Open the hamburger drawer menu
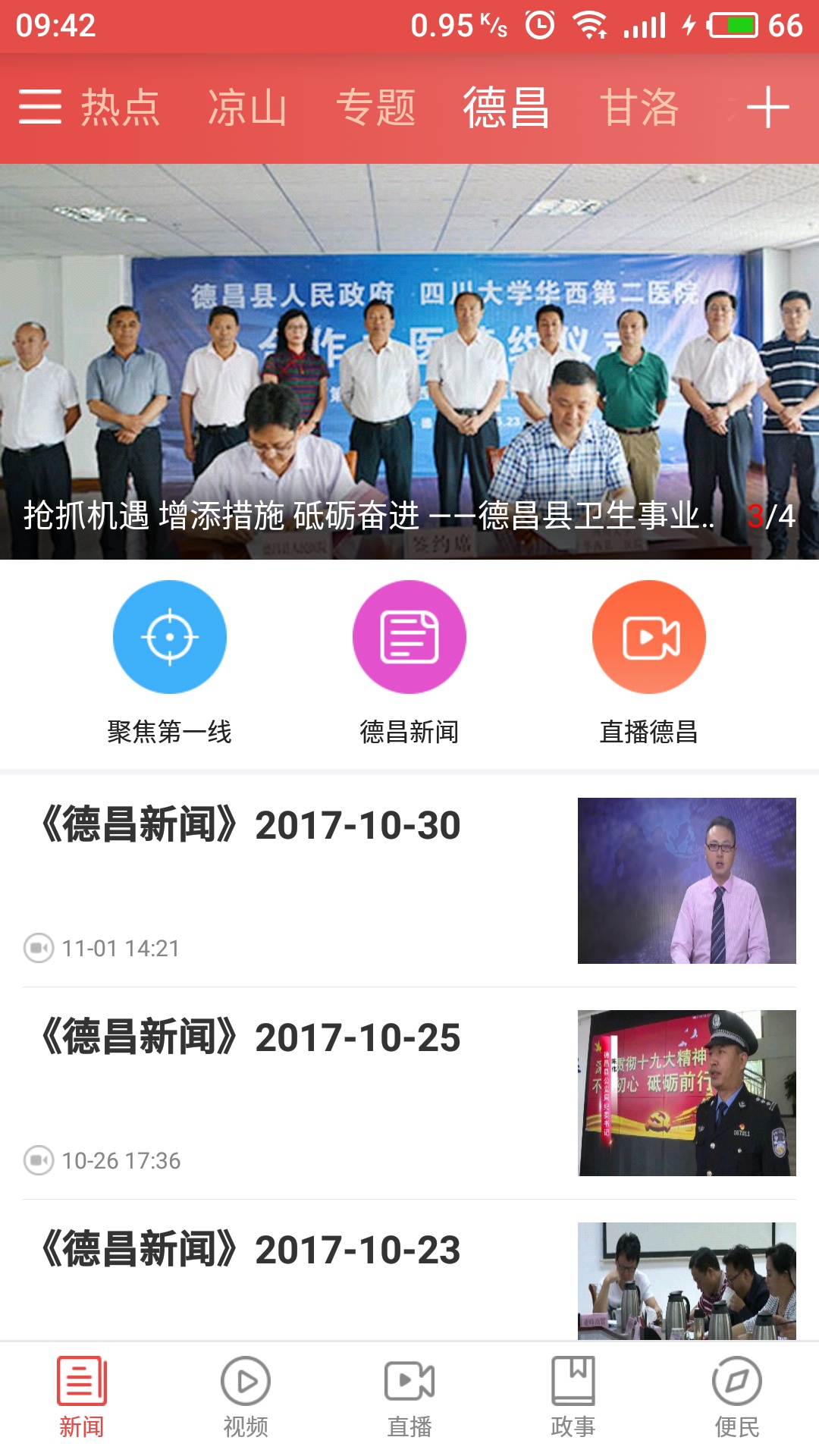 tap(40, 107)
